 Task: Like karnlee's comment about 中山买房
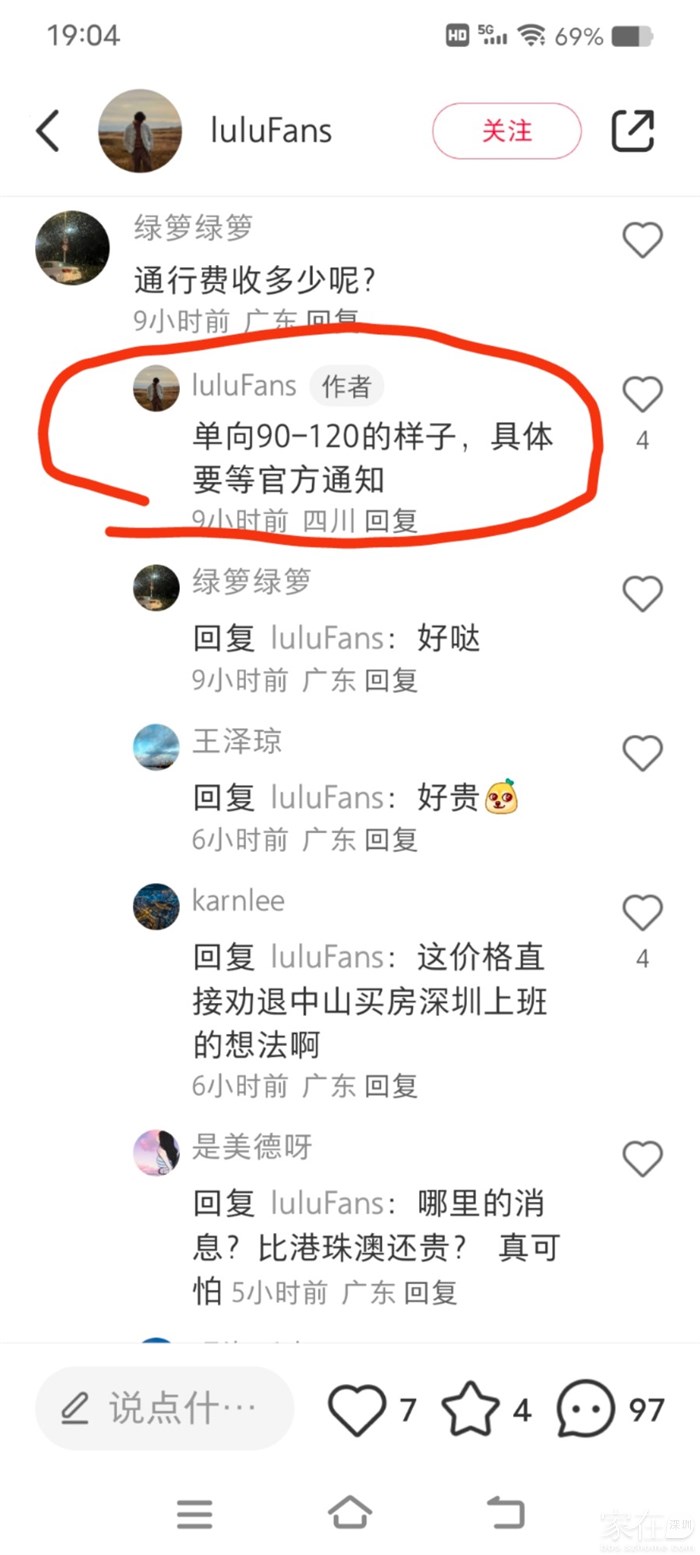pos(642,912)
